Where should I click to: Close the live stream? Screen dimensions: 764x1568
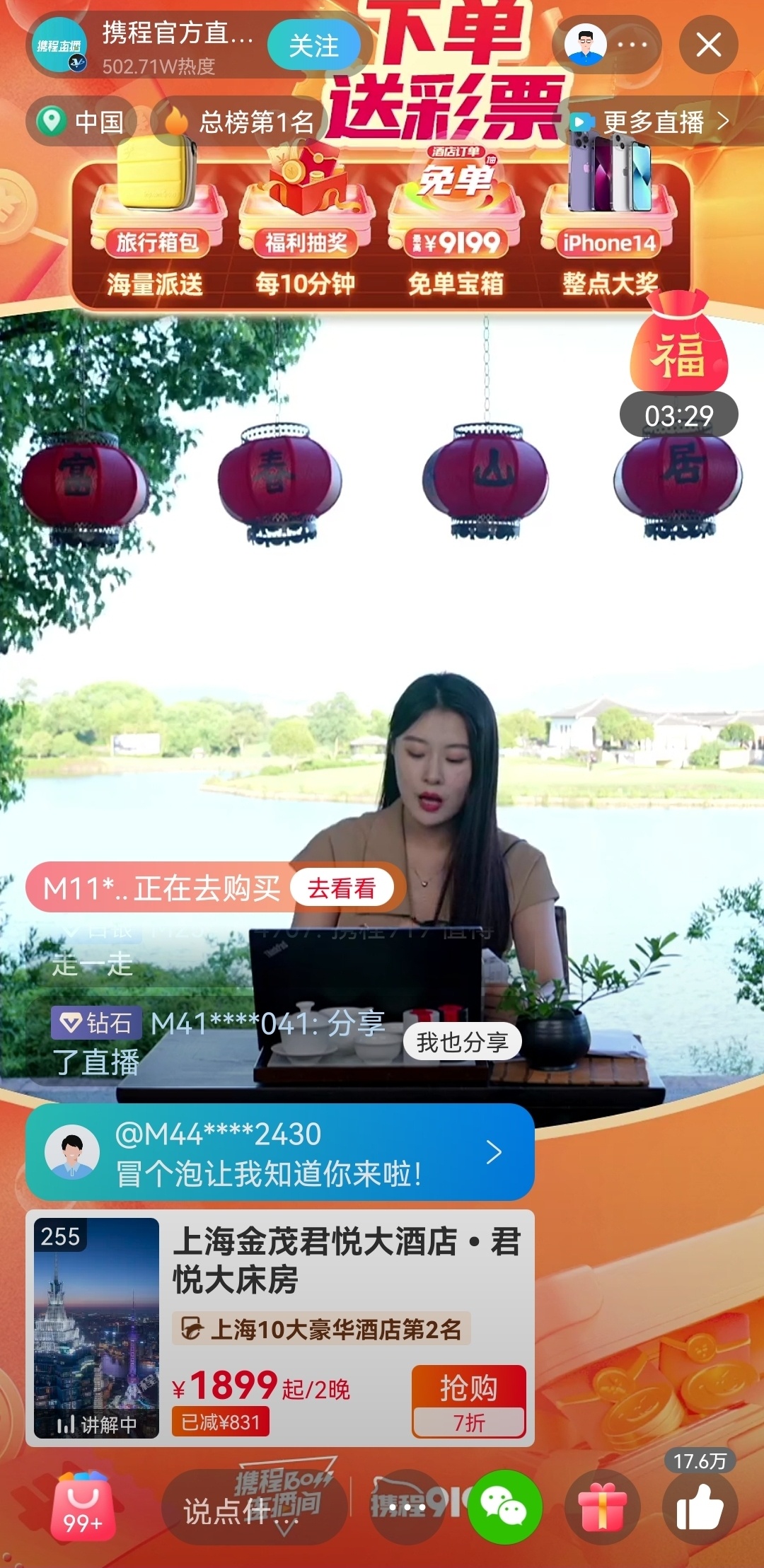[x=708, y=45]
